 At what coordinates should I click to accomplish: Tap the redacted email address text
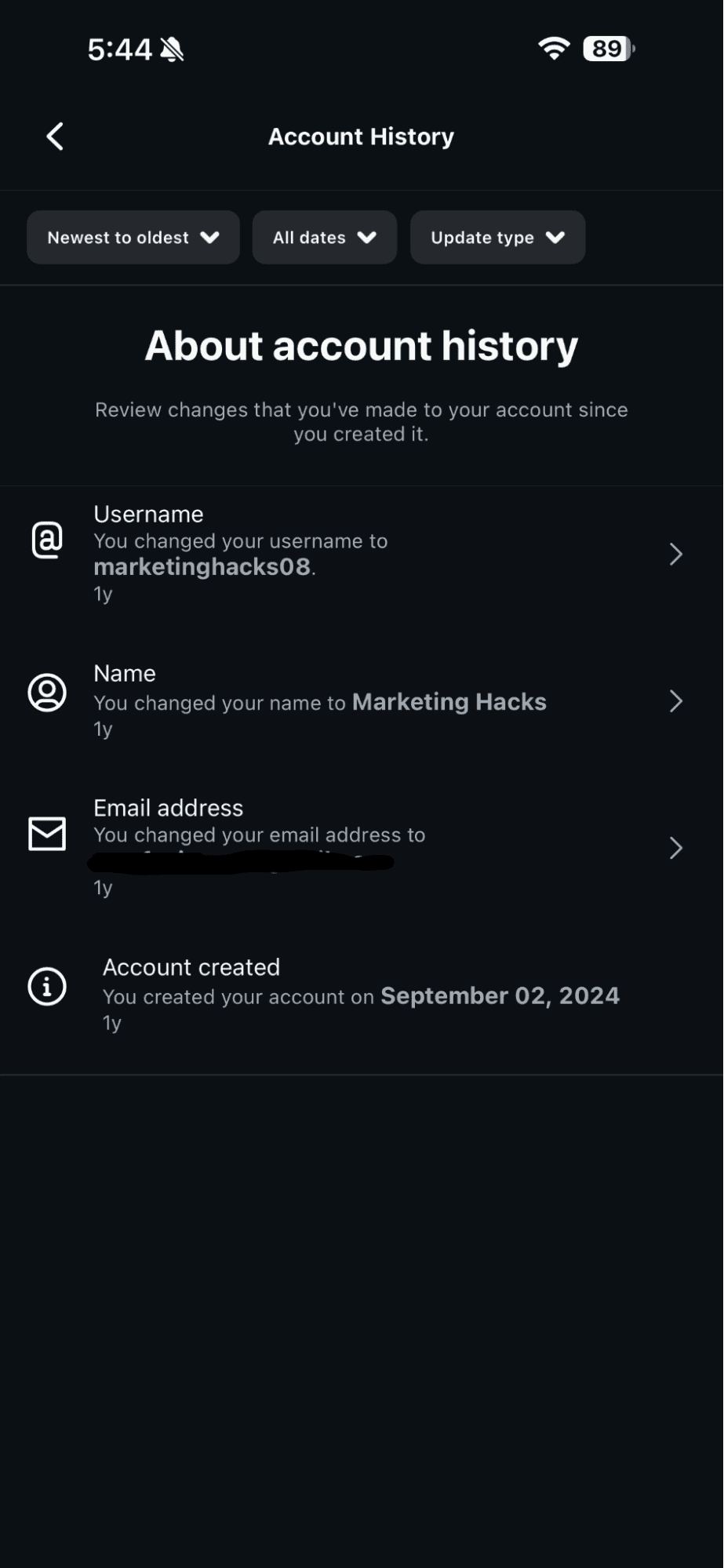(243, 860)
